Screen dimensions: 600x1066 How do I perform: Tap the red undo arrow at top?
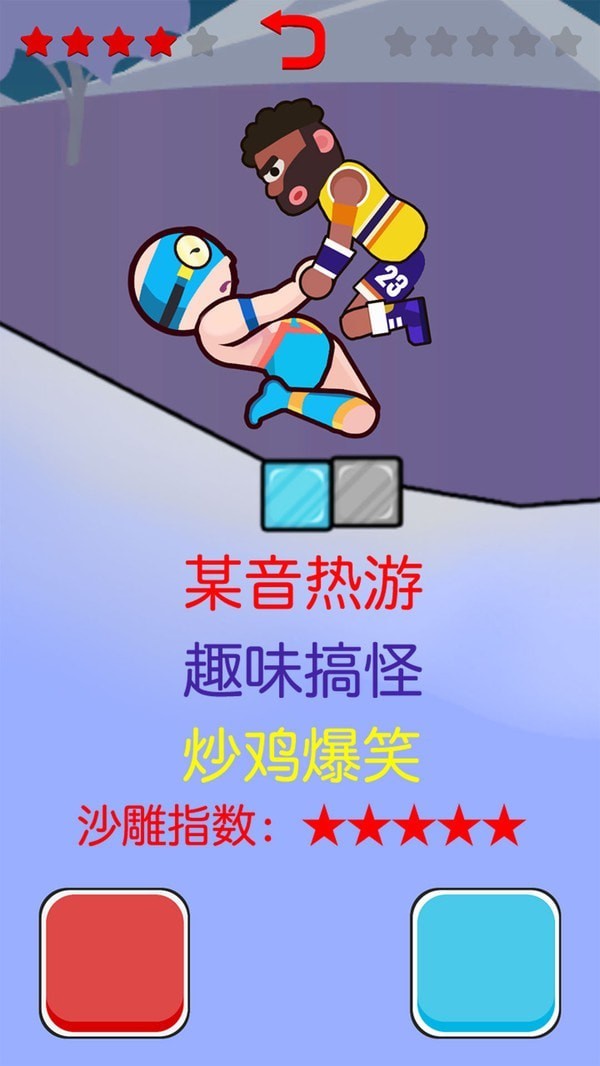294,40
